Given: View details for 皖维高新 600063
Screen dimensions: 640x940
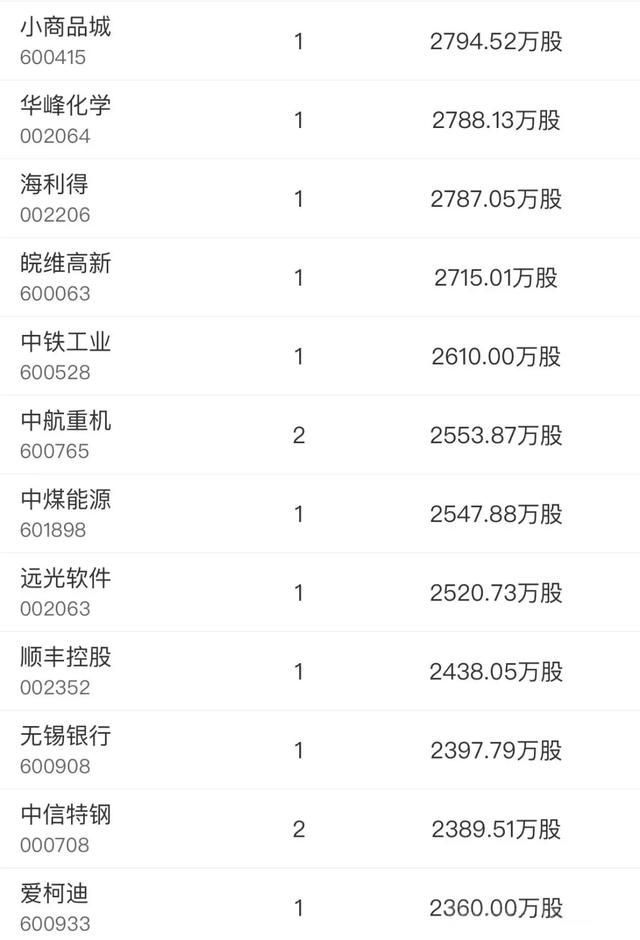Looking at the screenshot, I should coord(320,277).
